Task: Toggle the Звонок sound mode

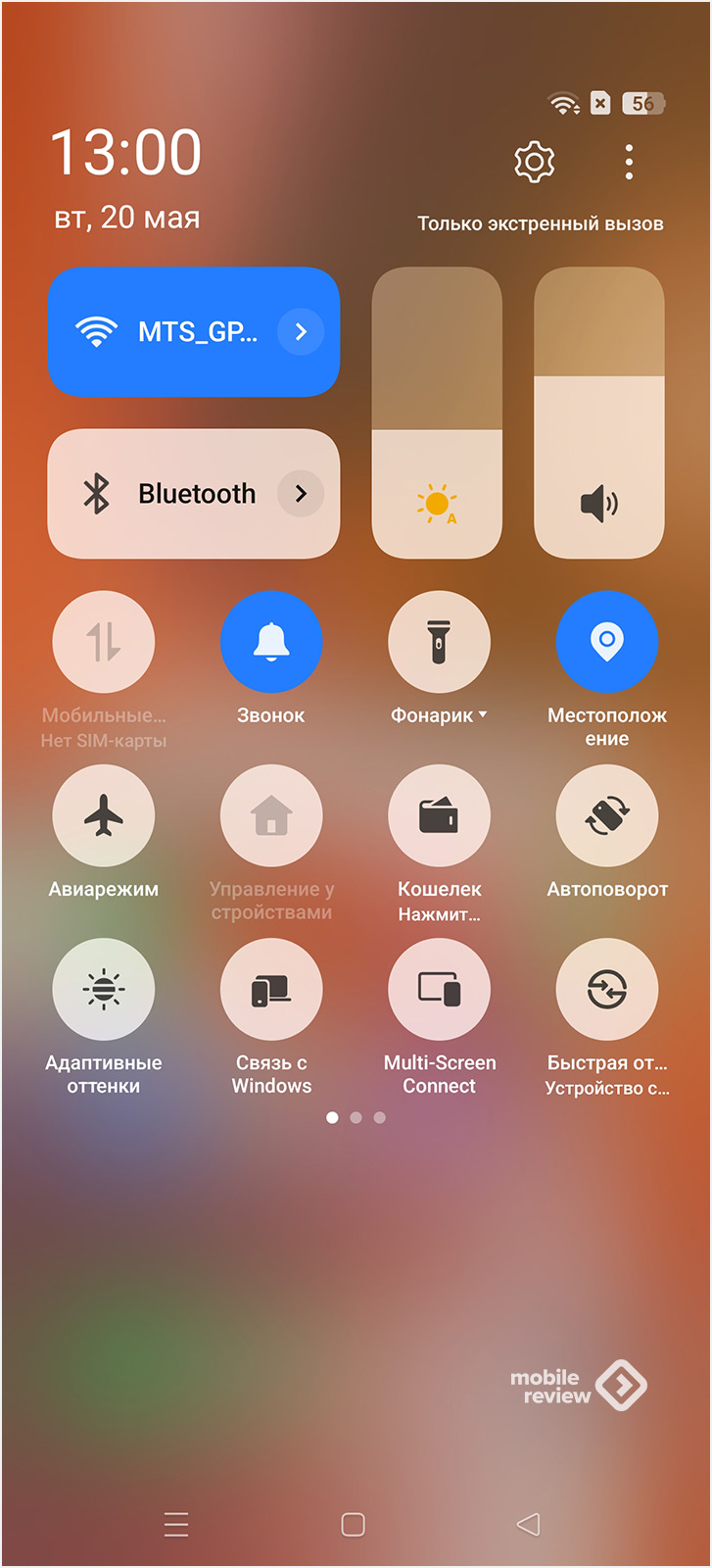Action: [x=271, y=642]
